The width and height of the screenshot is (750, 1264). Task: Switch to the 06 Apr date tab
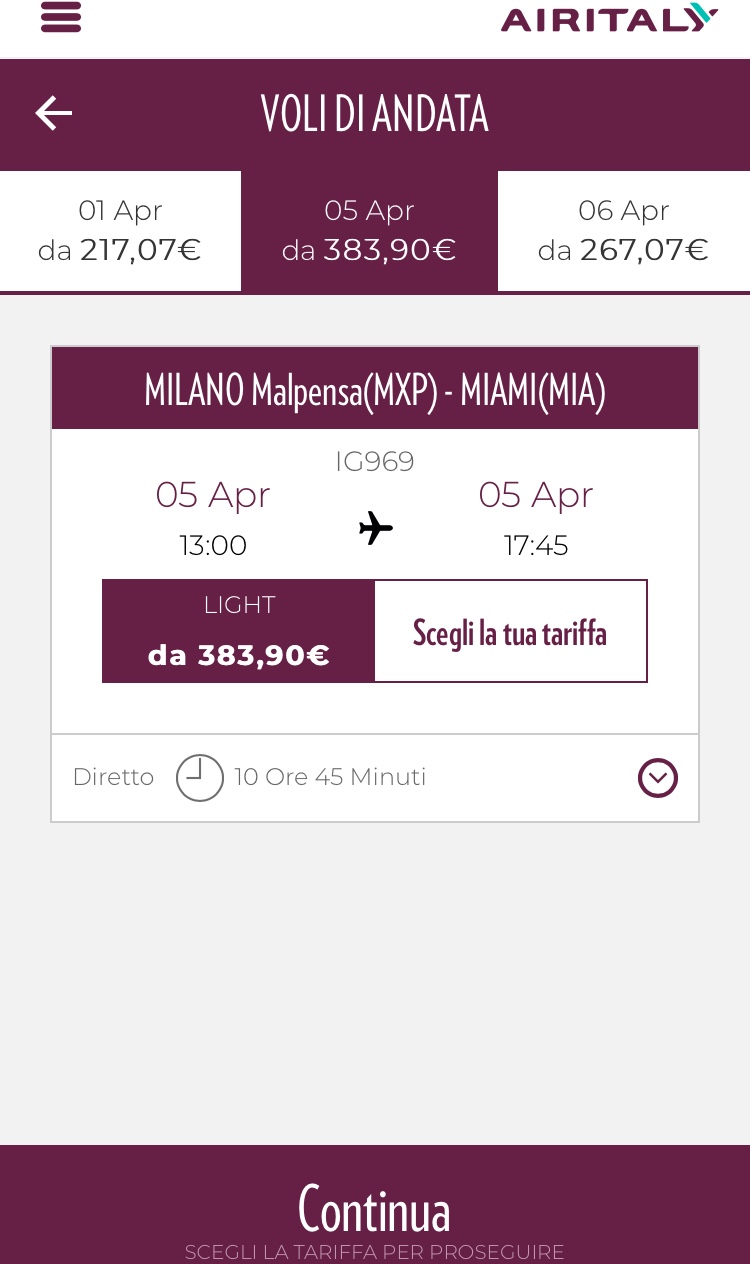tap(623, 231)
